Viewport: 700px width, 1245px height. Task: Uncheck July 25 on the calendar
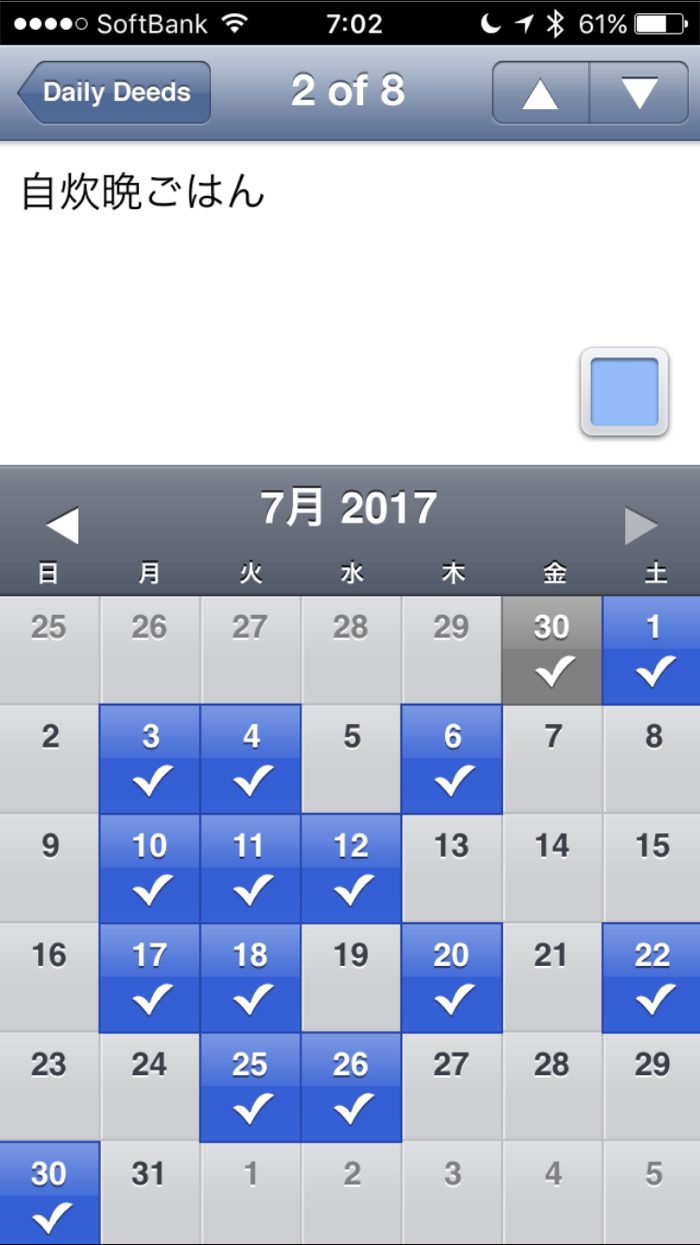tap(250, 1086)
